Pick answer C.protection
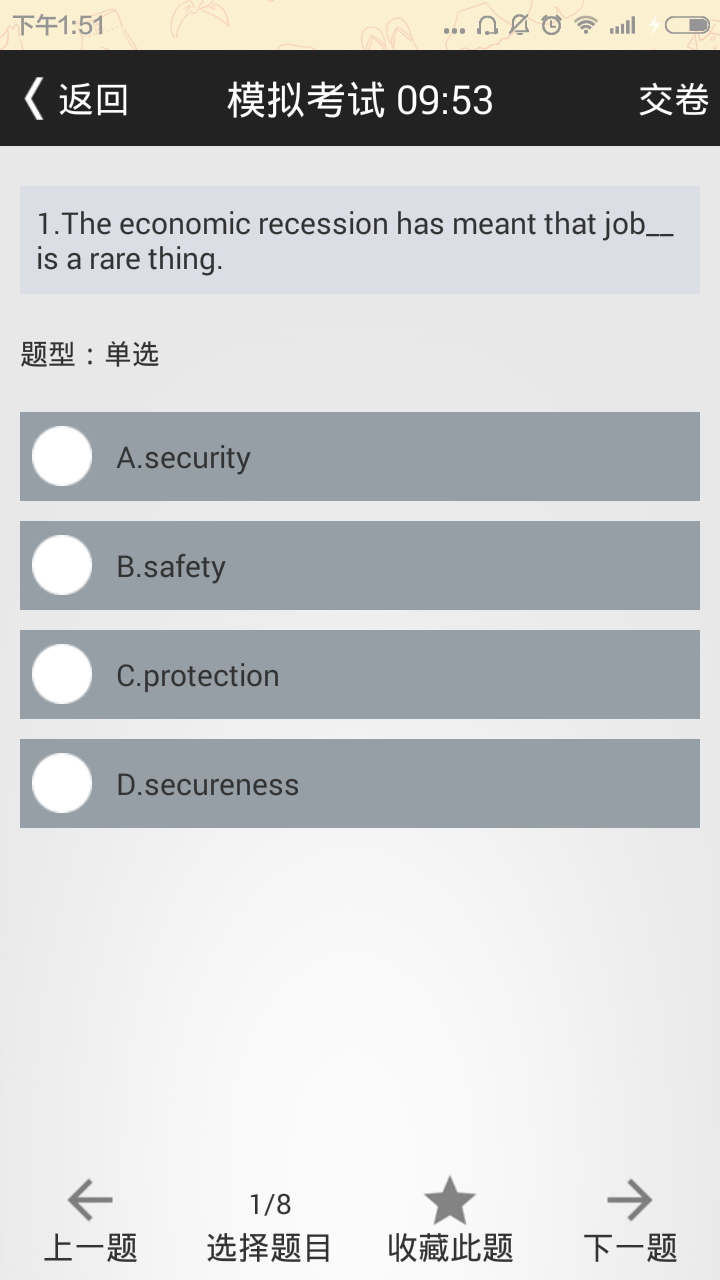This screenshot has height=1280, width=720. click(x=360, y=675)
